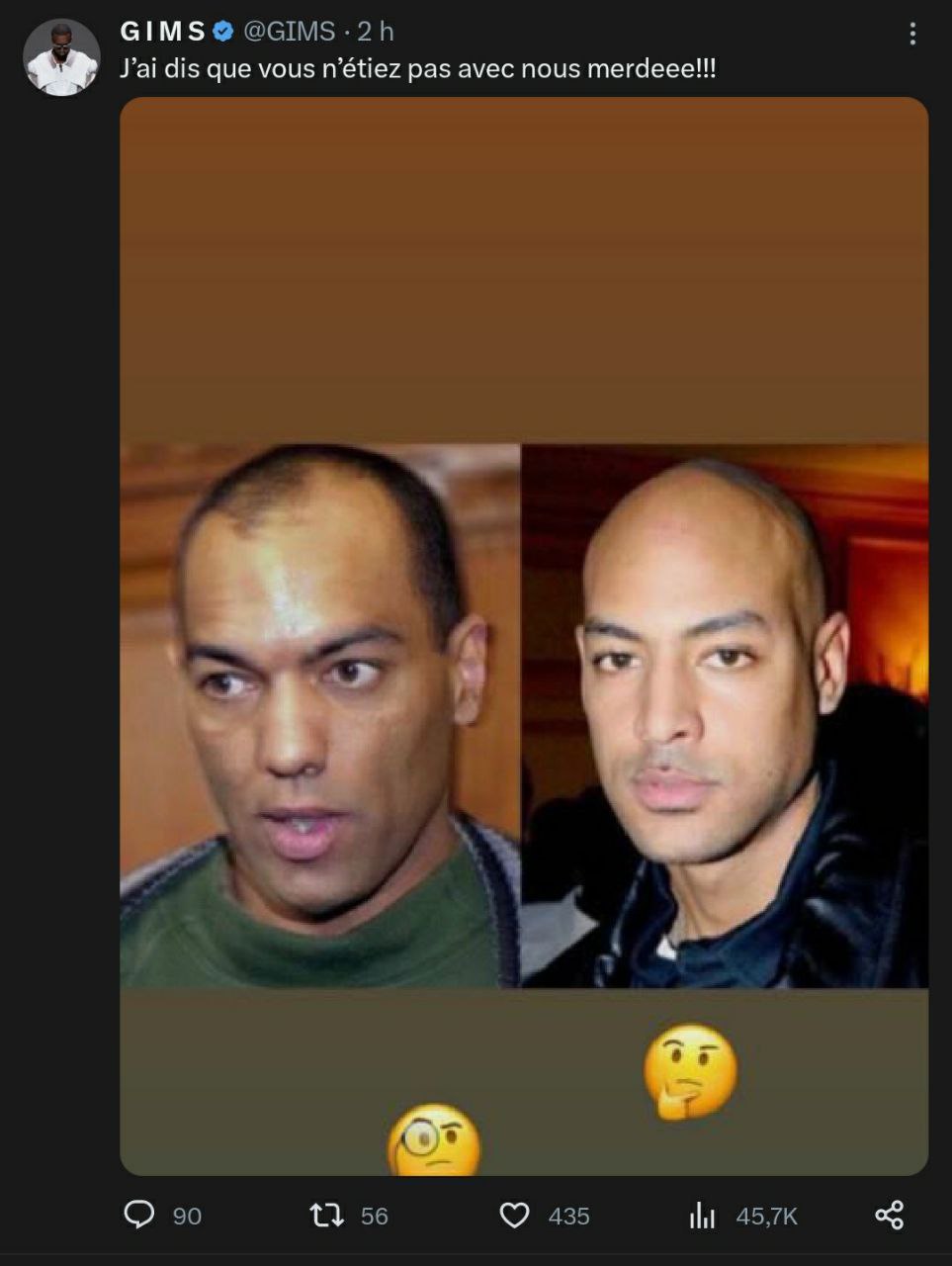Open the attached photo in the tweet
This screenshot has width=952, height=1266.
524,635
